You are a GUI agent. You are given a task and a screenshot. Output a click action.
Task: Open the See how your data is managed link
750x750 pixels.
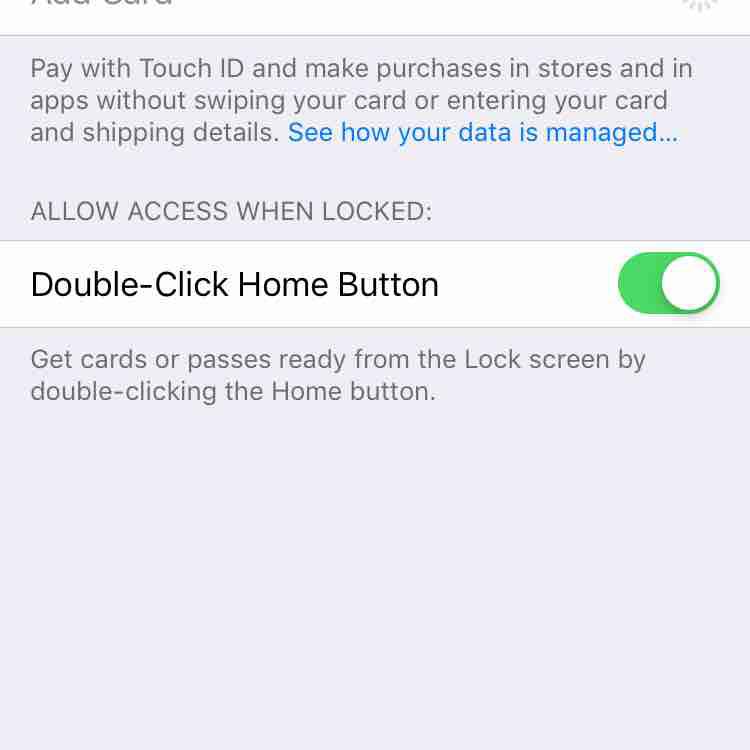click(x=482, y=133)
